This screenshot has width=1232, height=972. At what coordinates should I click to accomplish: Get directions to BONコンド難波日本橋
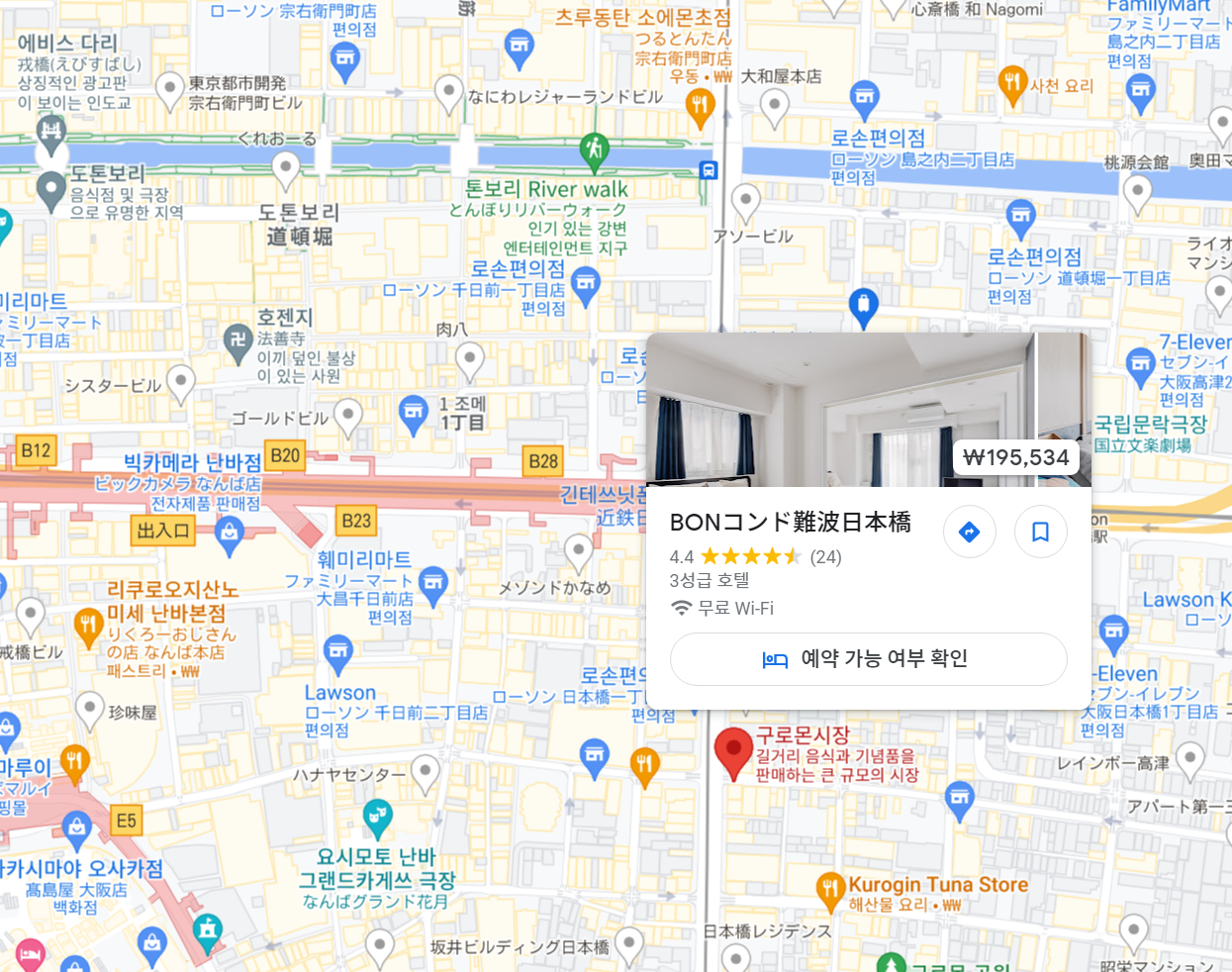969,533
